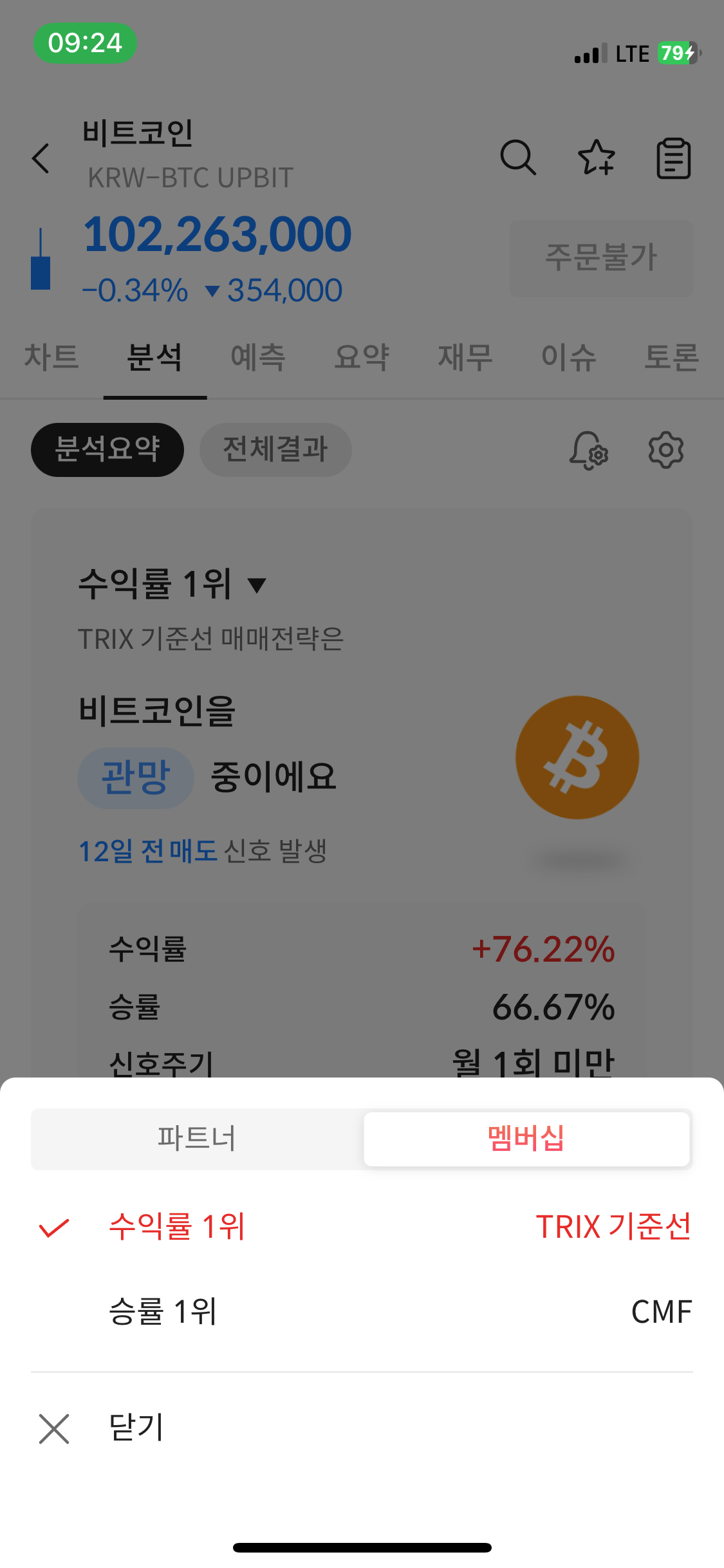This screenshot has height=1568, width=724.
Task: Open the clipboard memo icon
Action: (673, 158)
